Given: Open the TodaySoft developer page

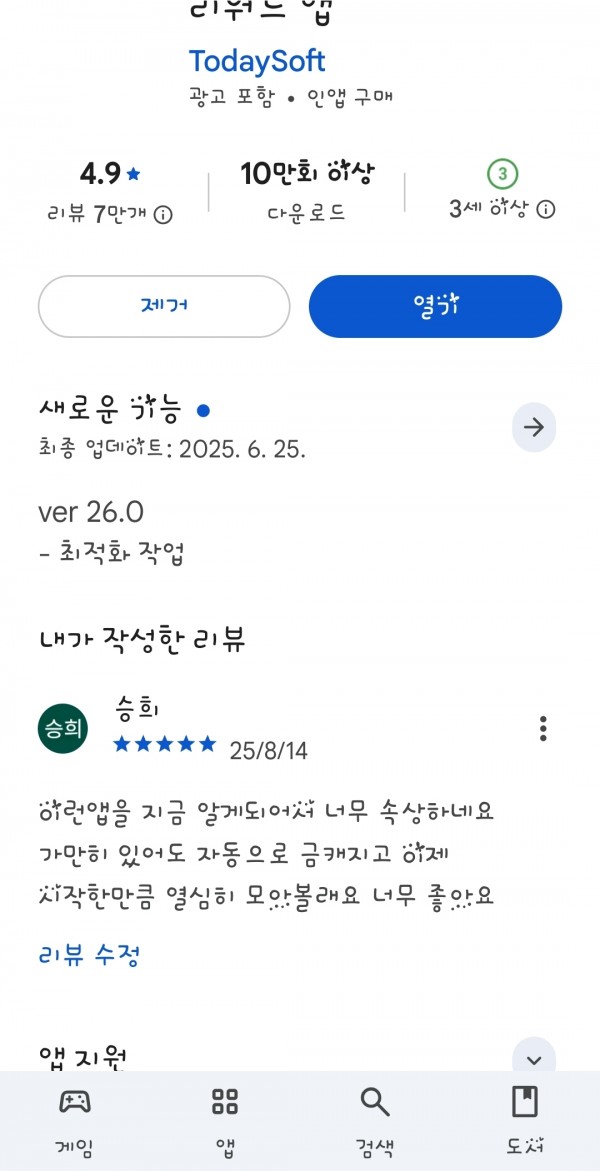Looking at the screenshot, I should (257, 60).
